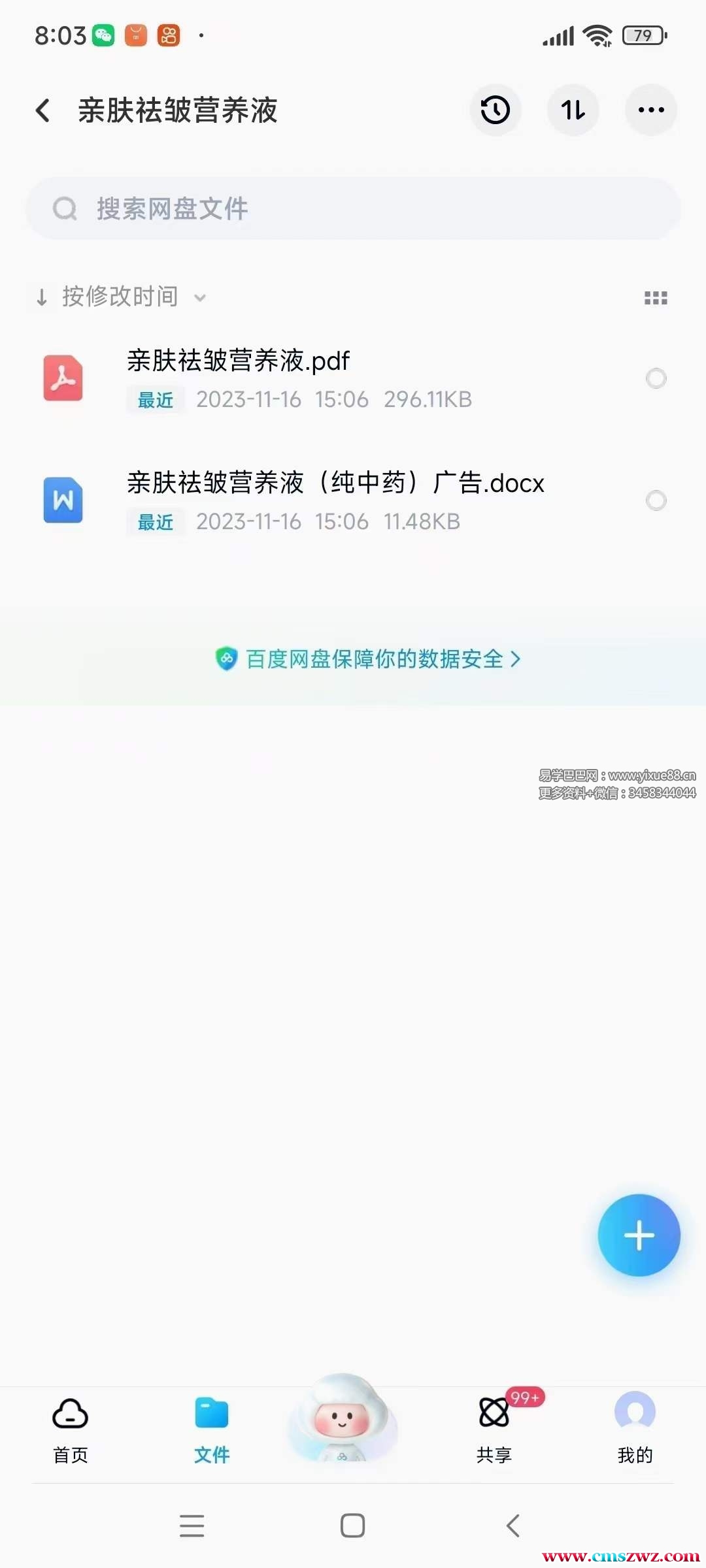Open 百度网盘保障你的数据安全 link
The image size is (706, 1568).
pyautogui.click(x=368, y=659)
